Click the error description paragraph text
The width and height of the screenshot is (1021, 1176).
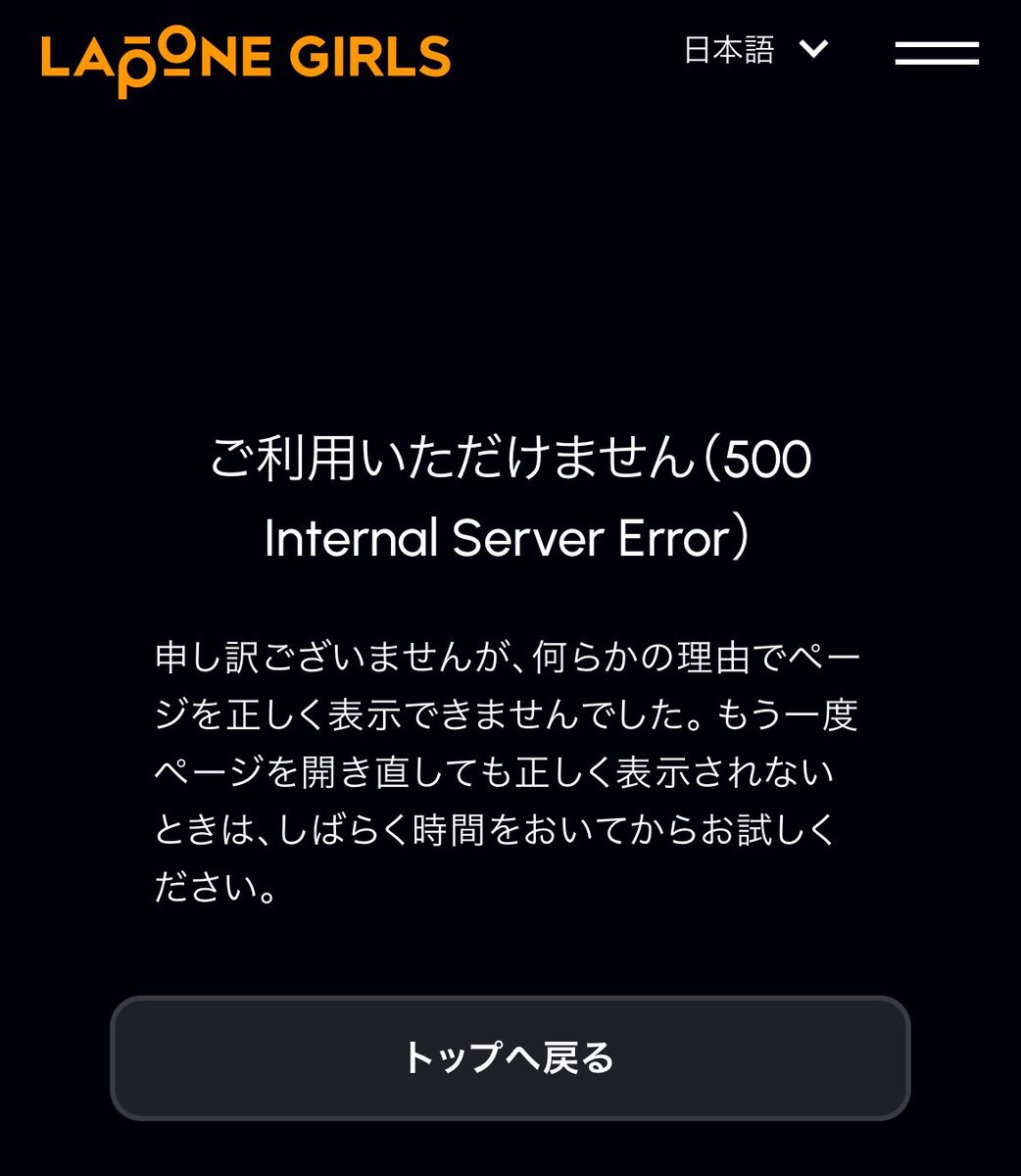pyautogui.click(x=510, y=764)
